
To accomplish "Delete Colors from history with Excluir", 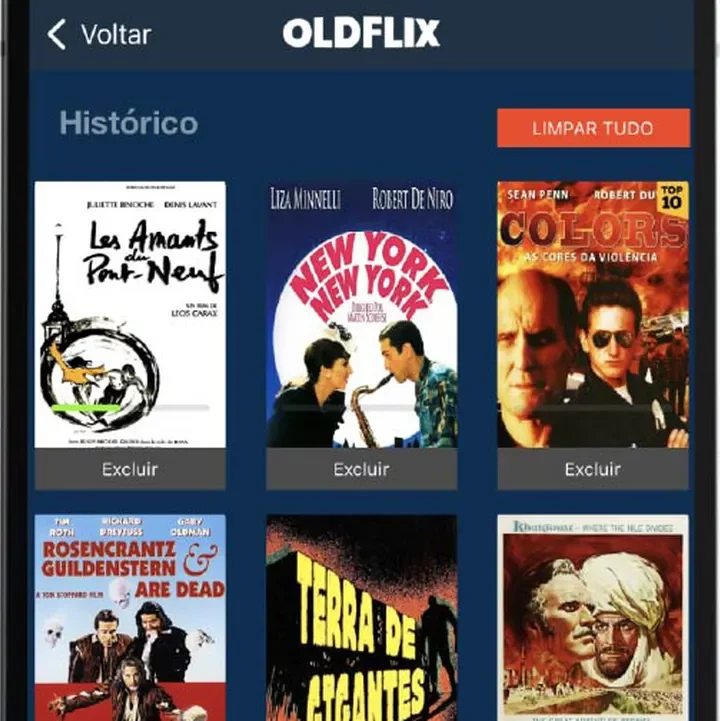I will pos(593,469).
